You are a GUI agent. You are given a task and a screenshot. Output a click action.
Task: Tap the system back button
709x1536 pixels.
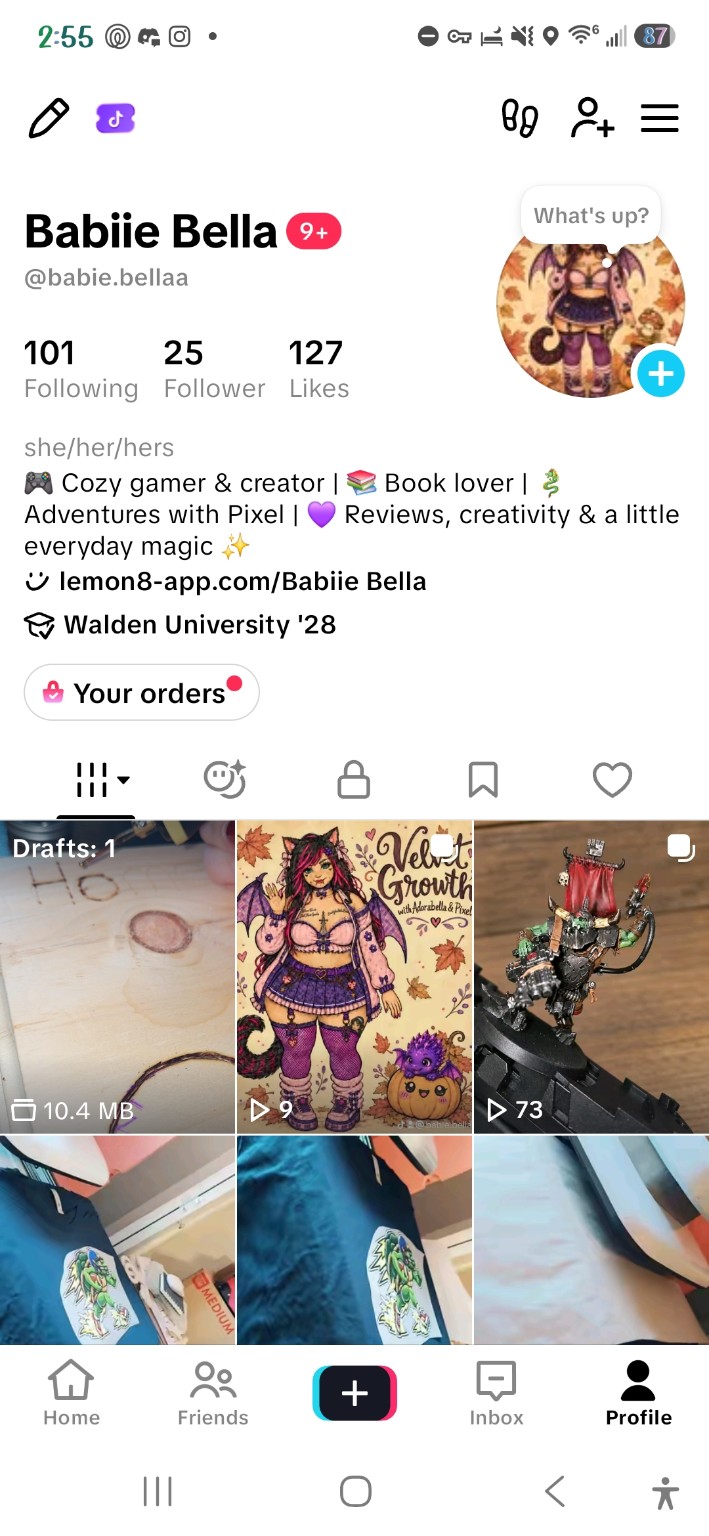[x=555, y=1491]
